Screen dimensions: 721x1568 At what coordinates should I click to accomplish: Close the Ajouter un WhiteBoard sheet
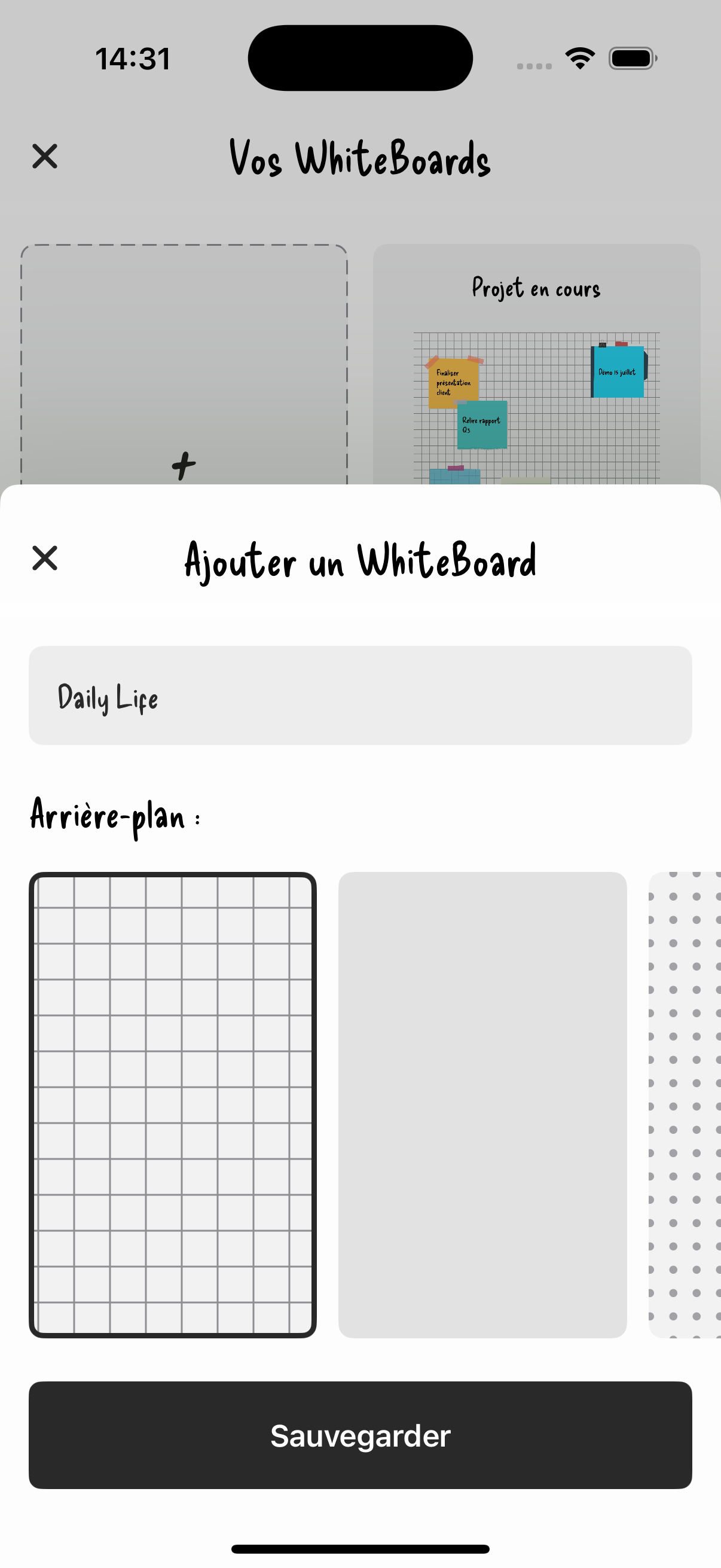44,558
